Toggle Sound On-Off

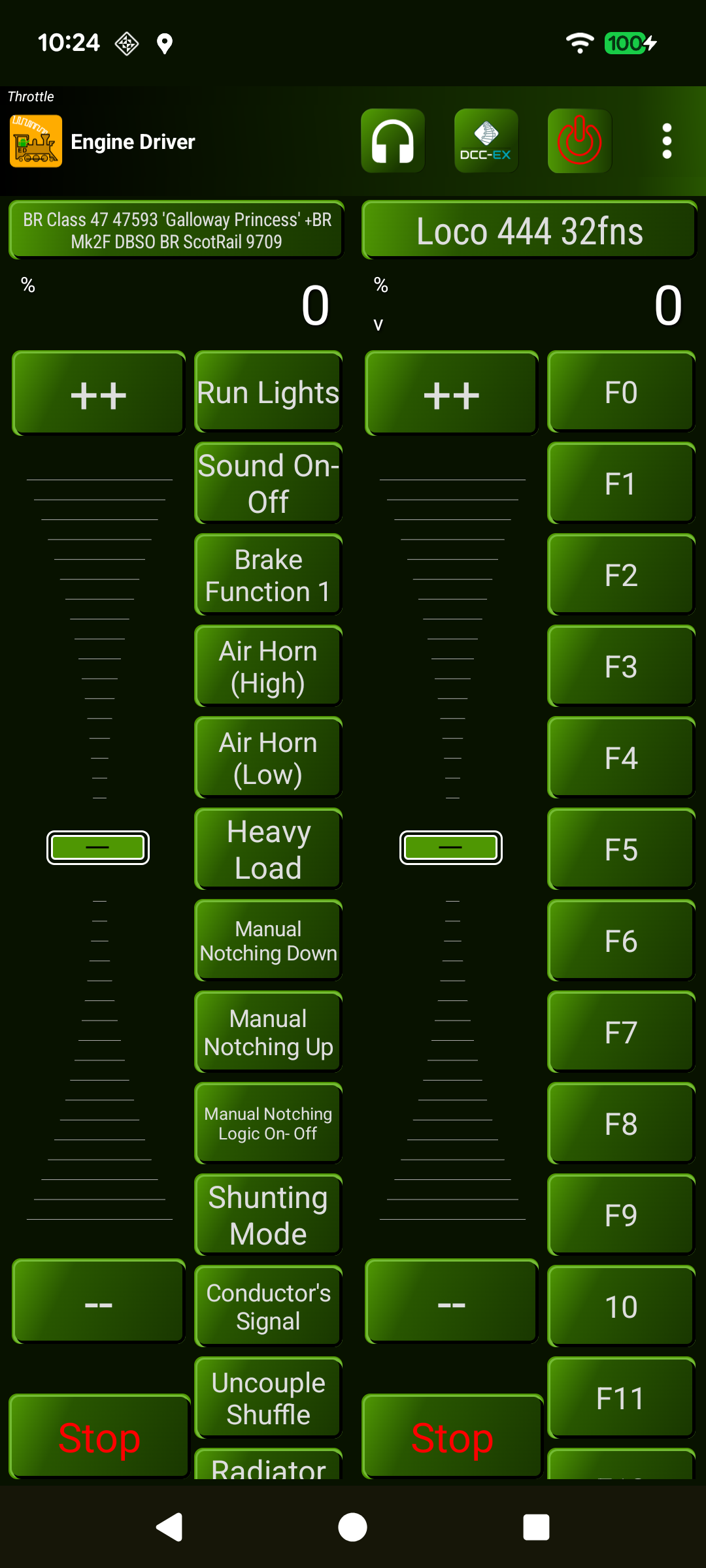pyautogui.click(x=268, y=483)
